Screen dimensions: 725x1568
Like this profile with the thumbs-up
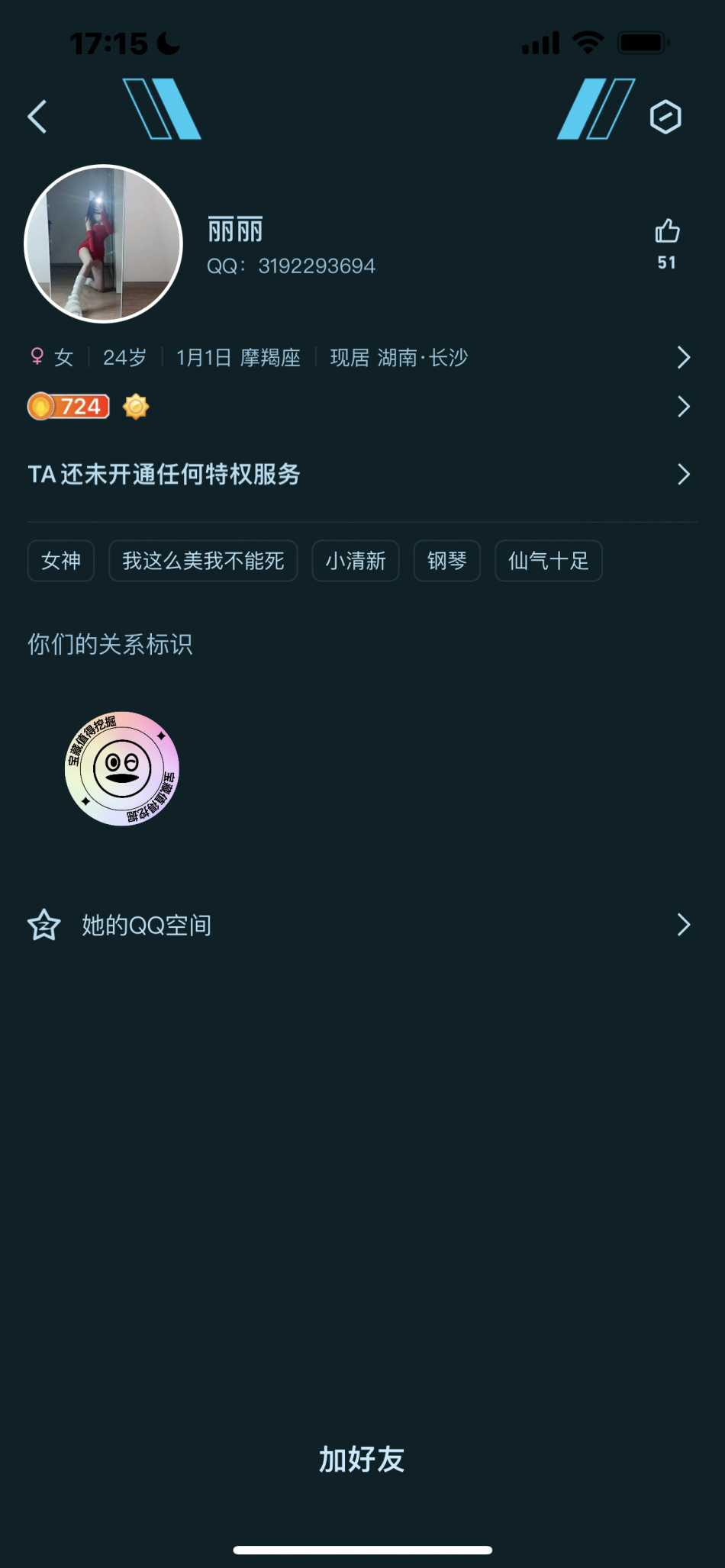click(667, 232)
